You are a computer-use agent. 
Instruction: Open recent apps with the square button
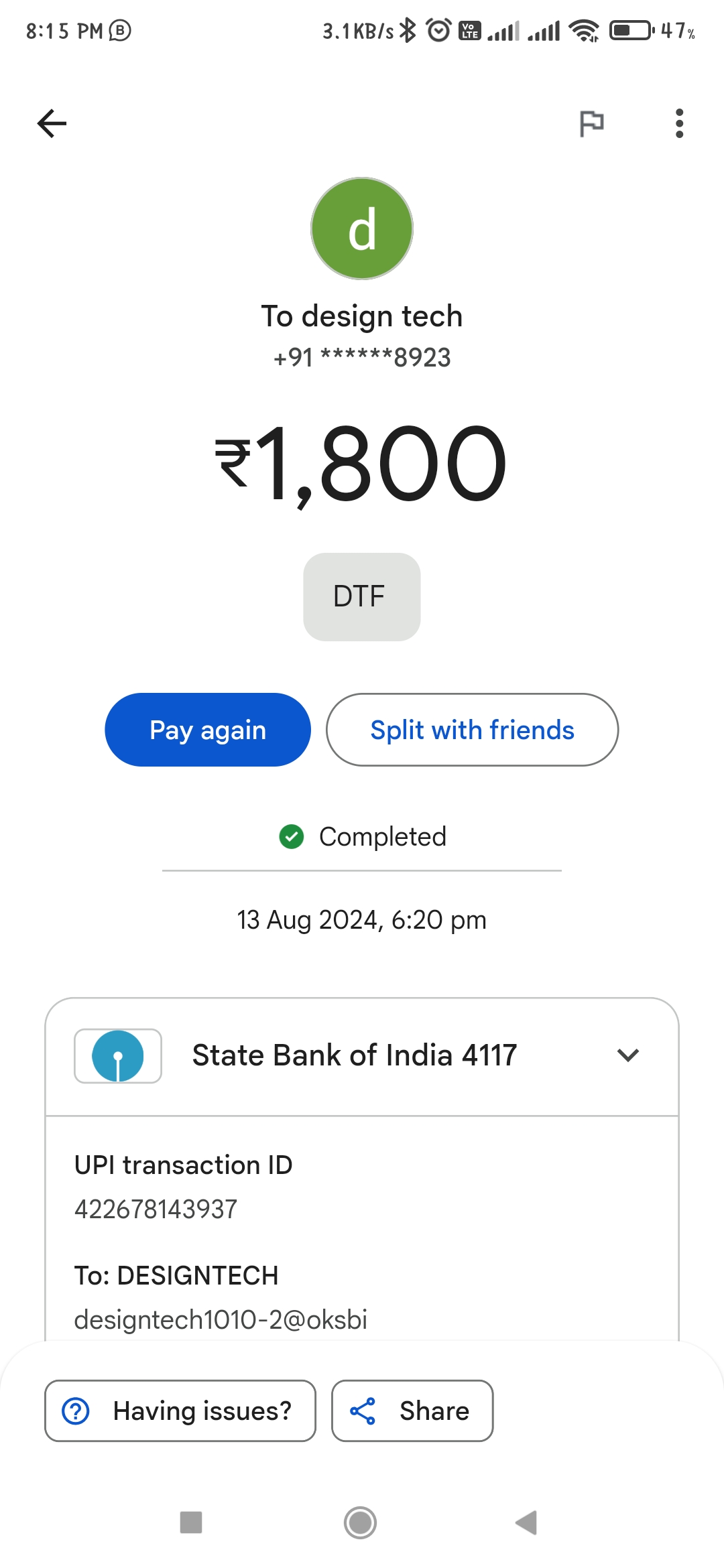click(x=191, y=1522)
